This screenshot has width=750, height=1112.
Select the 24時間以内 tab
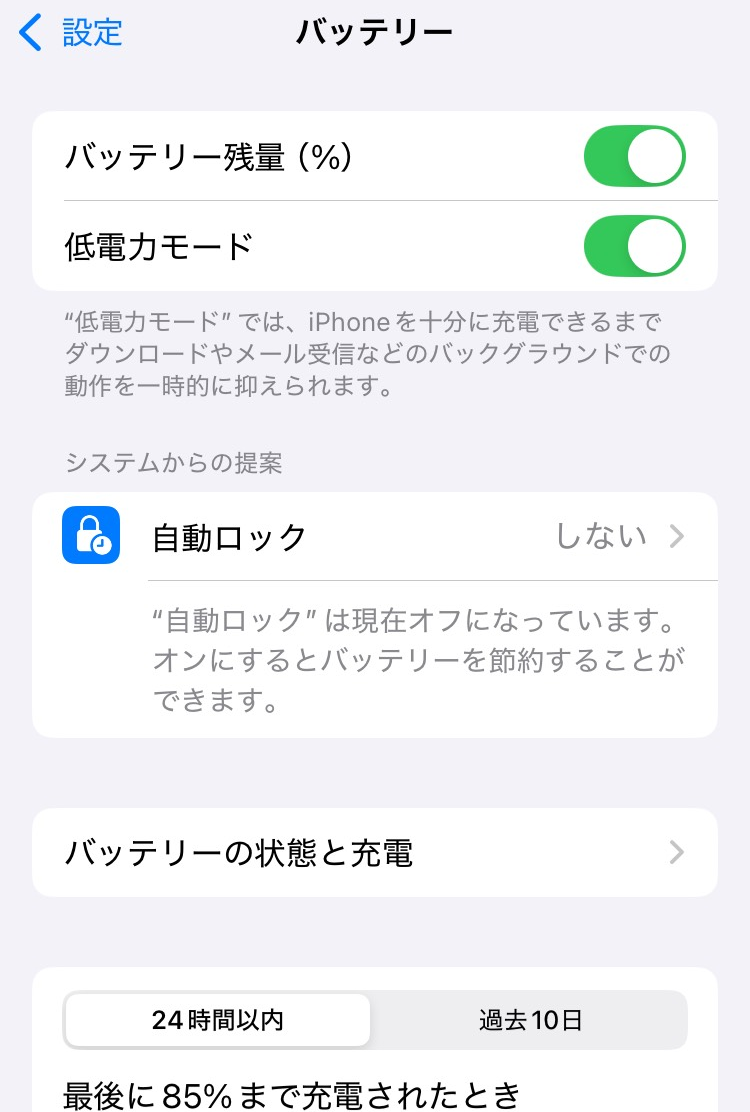[x=218, y=1020]
